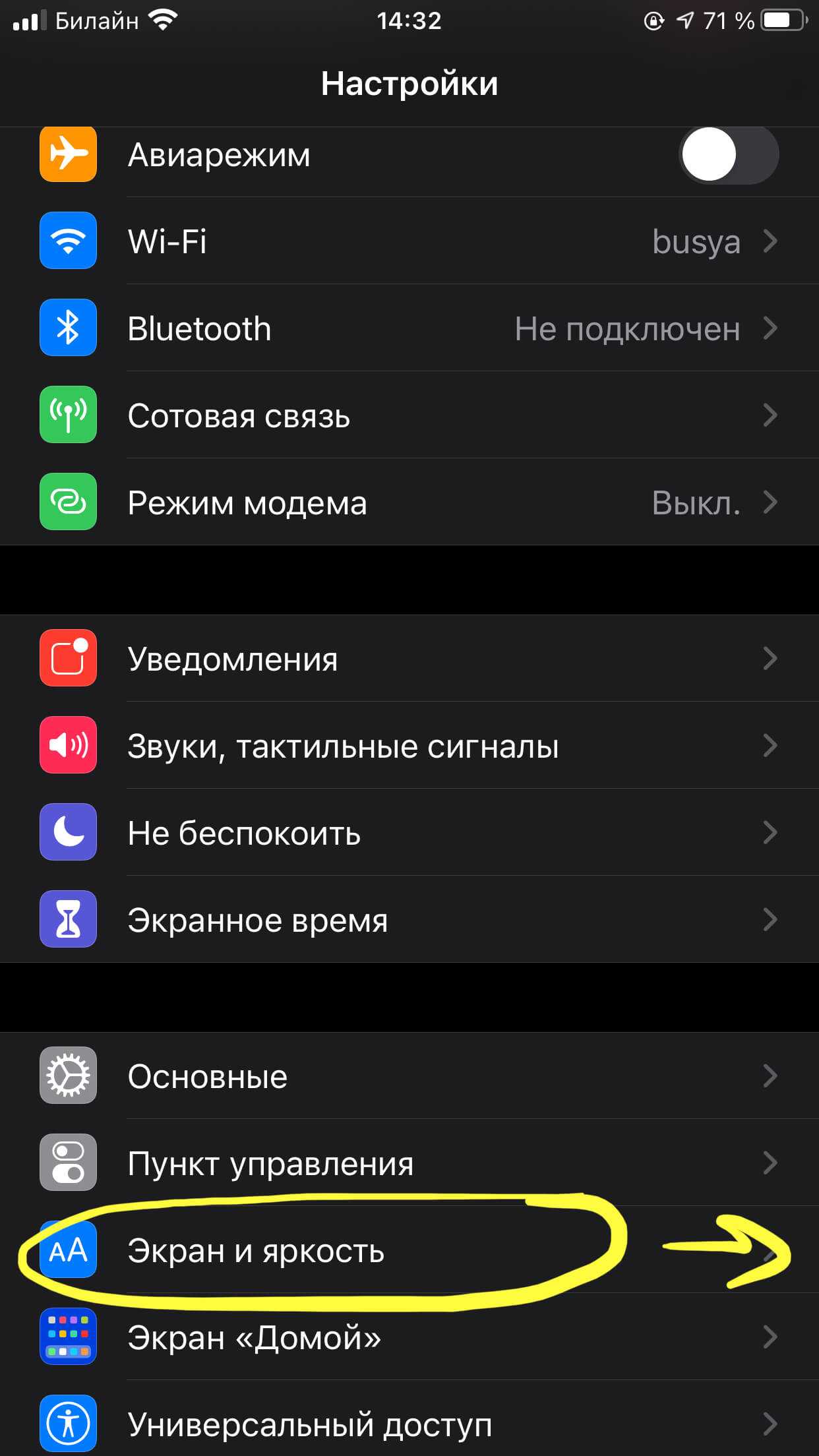This screenshot has width=819, height=1456.
Task: Open Универсальный доступ
Action: pyautogui.click(x=409, y=1423)
